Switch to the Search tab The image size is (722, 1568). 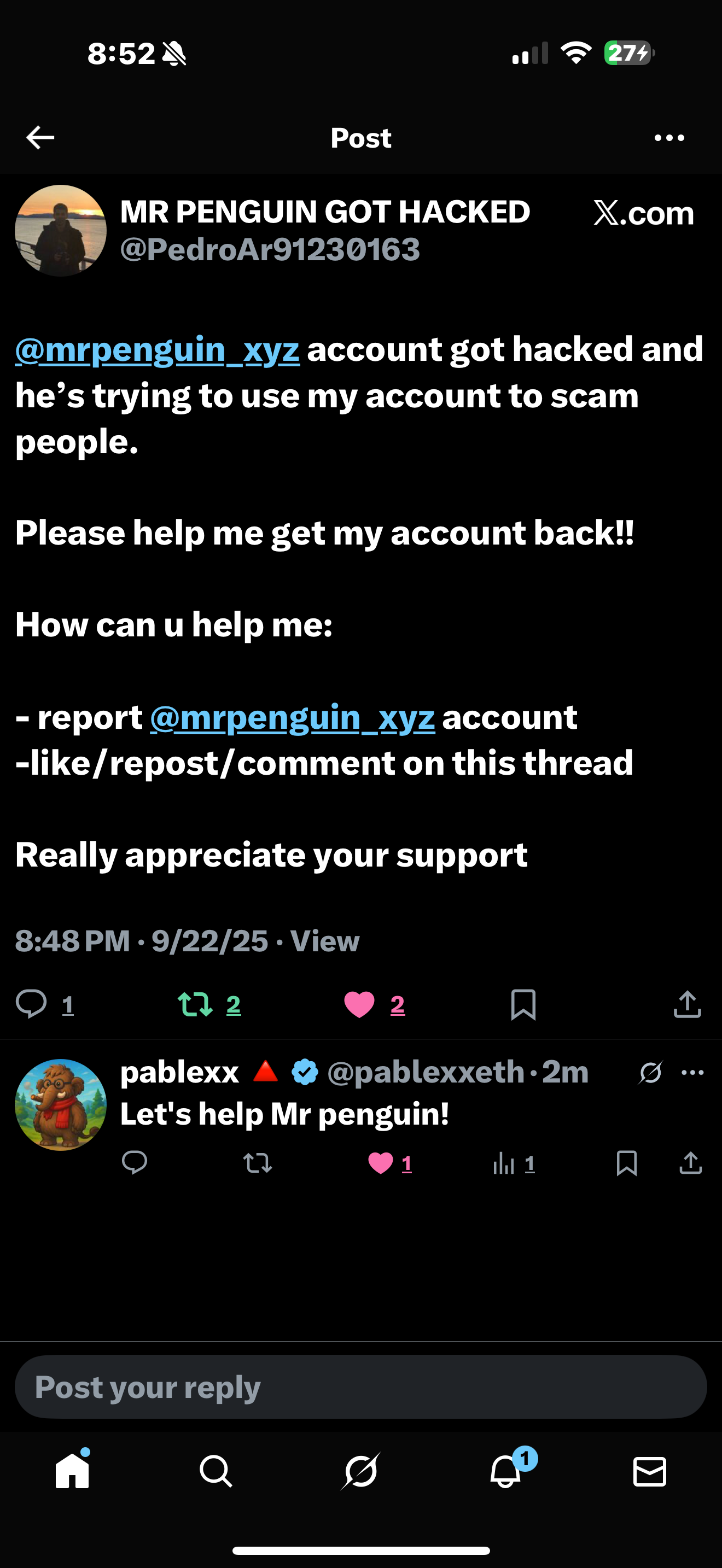click(x=216, y=1472)
